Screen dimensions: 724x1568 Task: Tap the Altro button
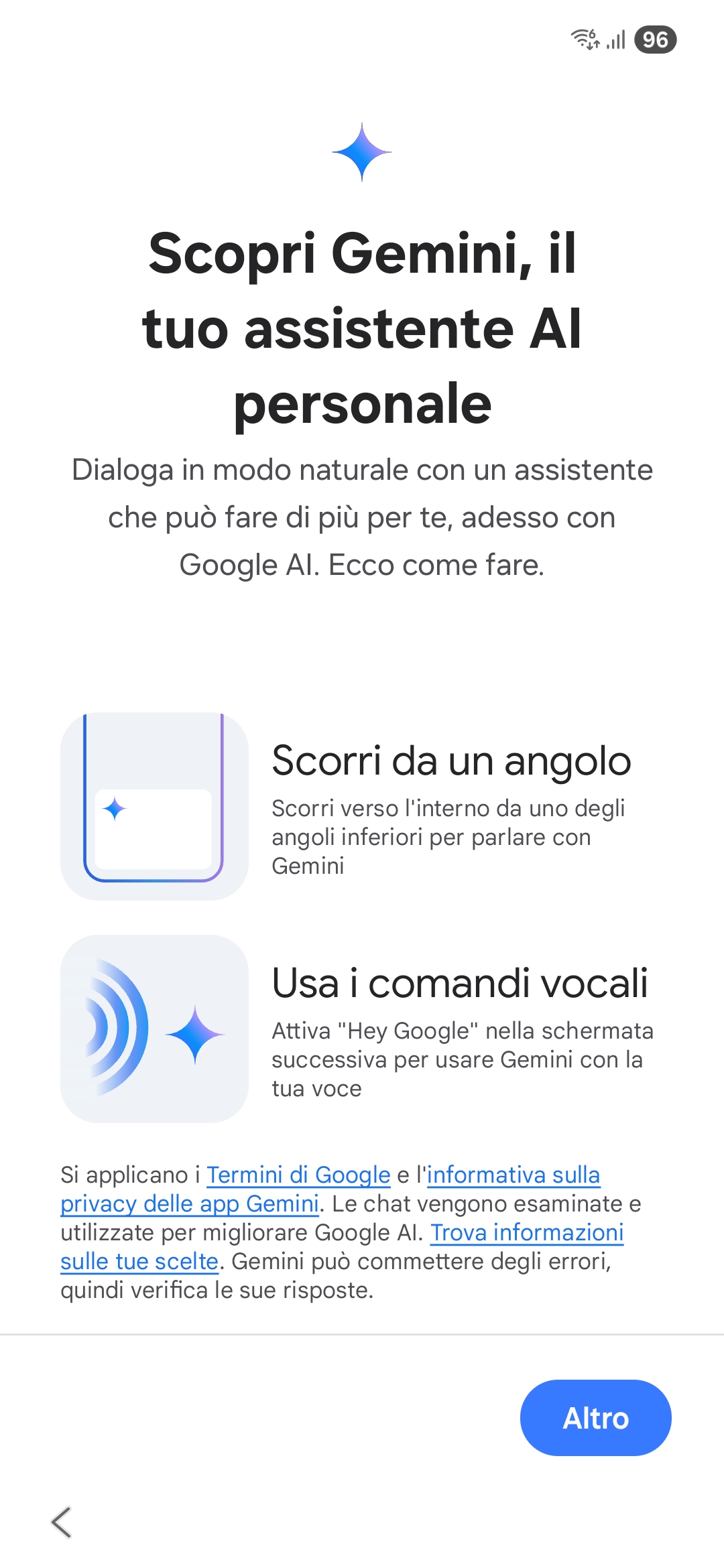[595, 1417]
